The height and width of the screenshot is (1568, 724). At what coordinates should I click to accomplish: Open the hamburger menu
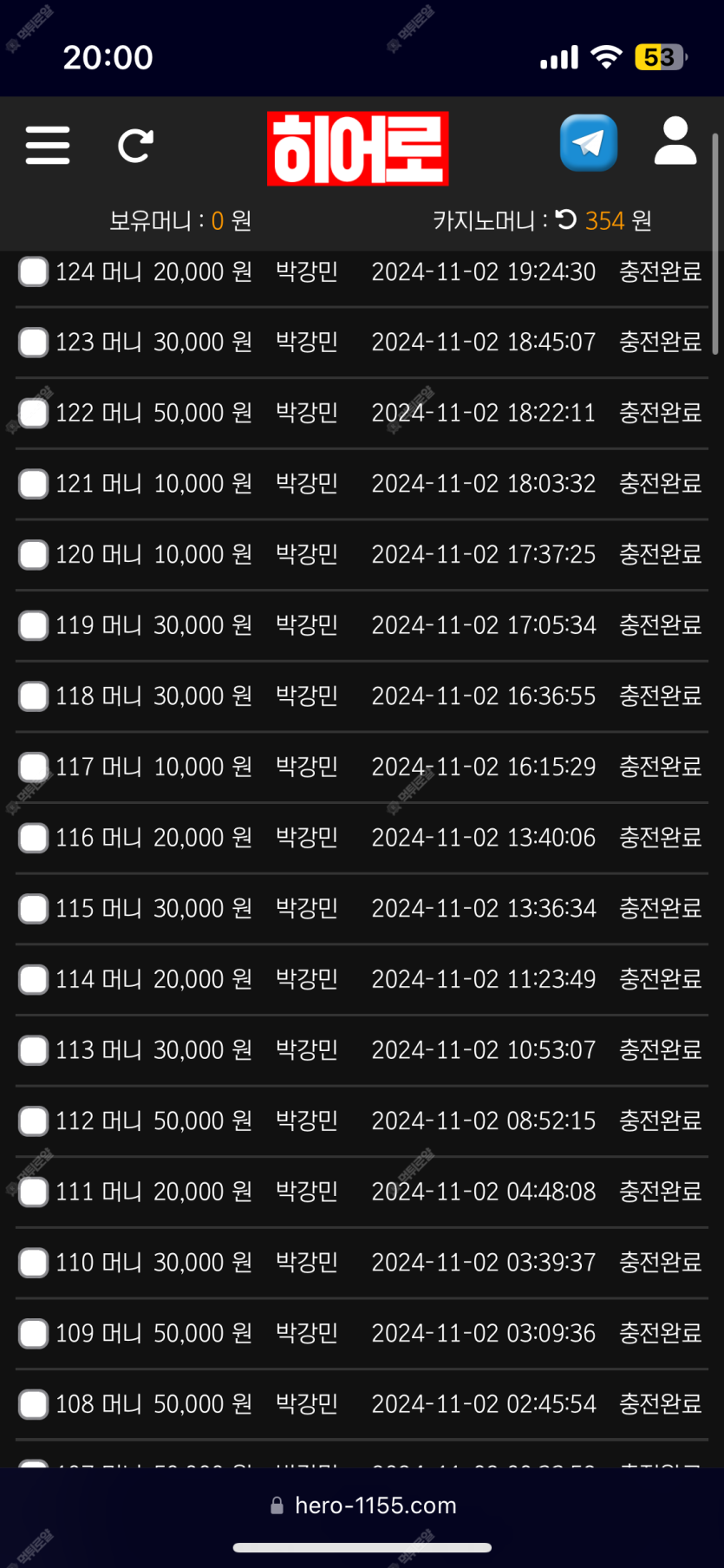tap(48, 145)
